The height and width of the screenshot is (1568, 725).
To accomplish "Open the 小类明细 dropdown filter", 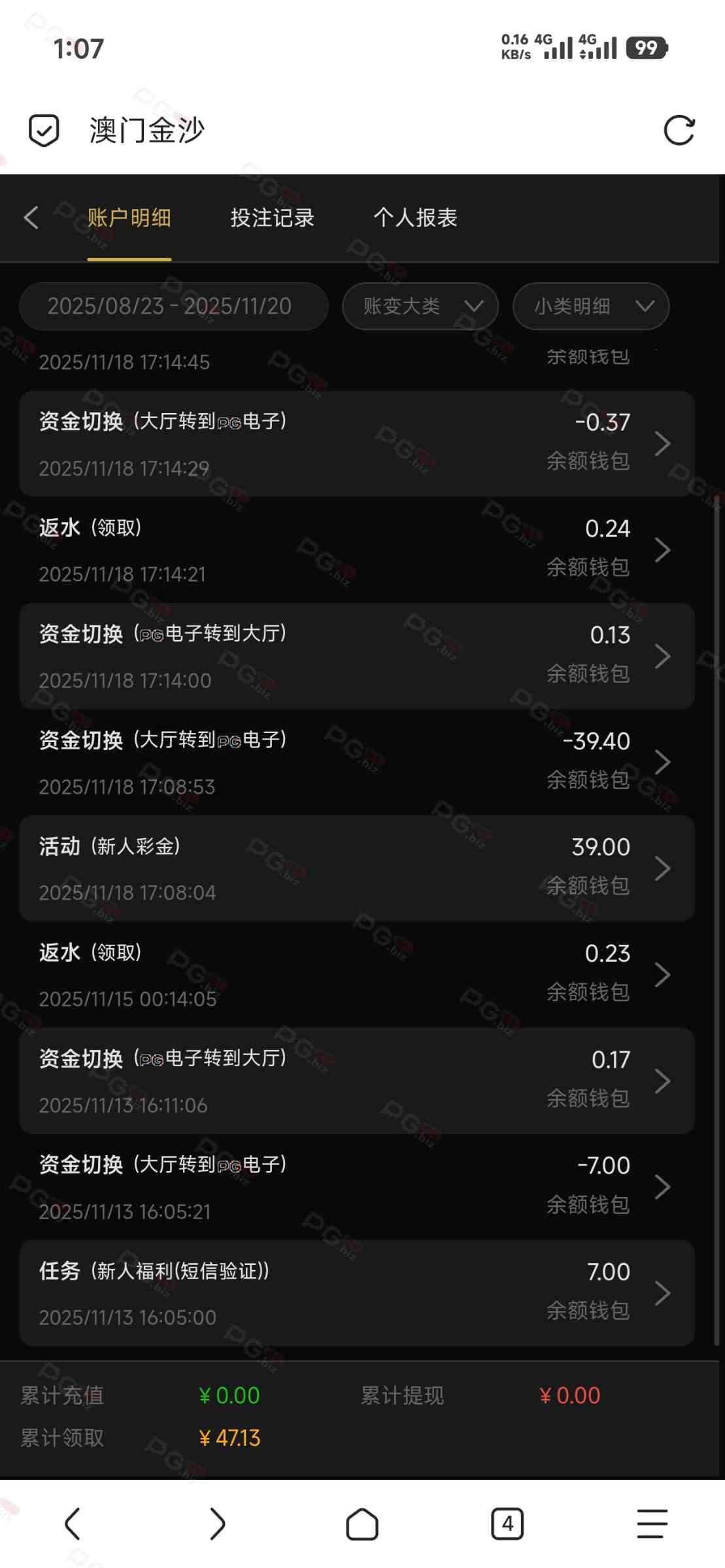I will tap(590, 306).
